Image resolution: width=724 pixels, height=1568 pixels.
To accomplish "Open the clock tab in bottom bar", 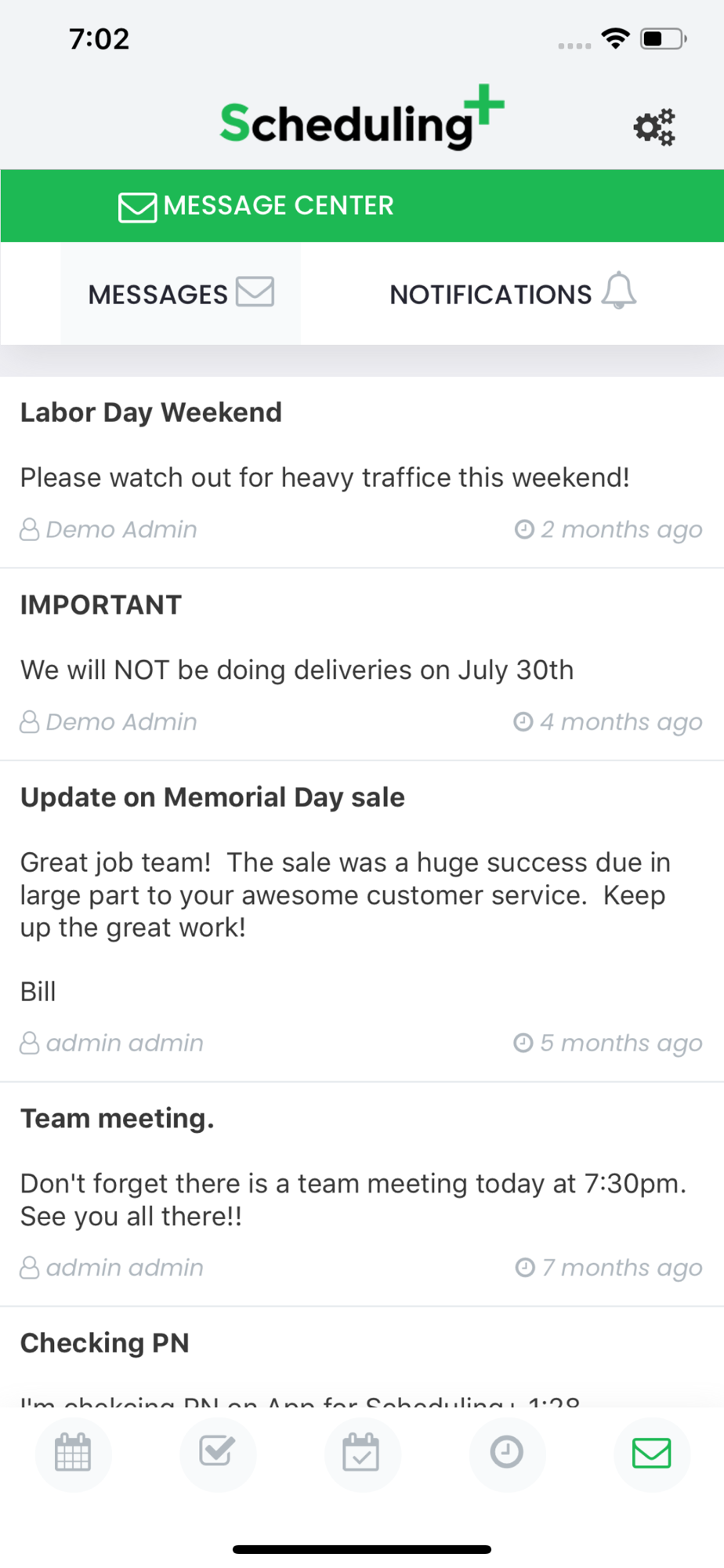I will (x=507, y=1453).
